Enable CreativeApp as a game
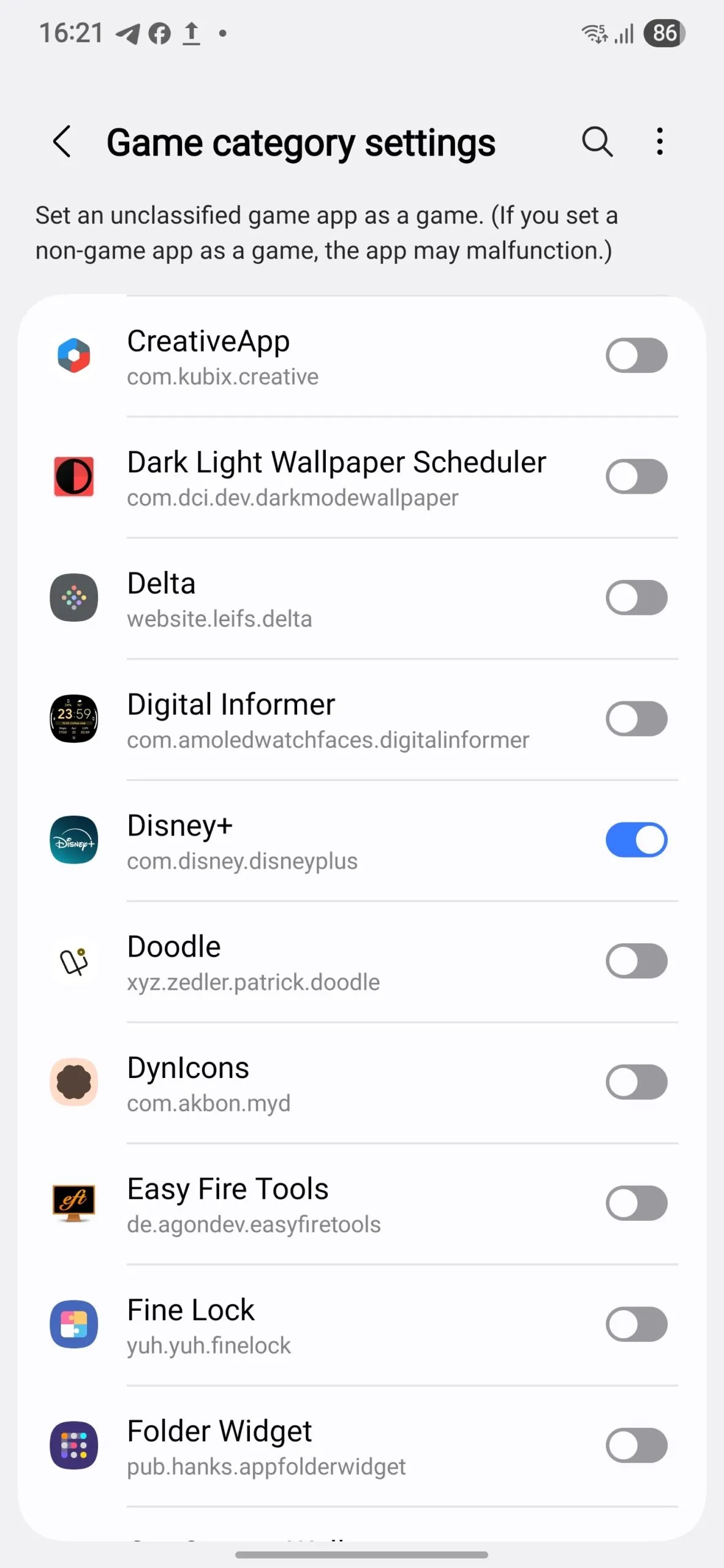The width and height of the screenshot is (724, 1568). coord(636,355)
